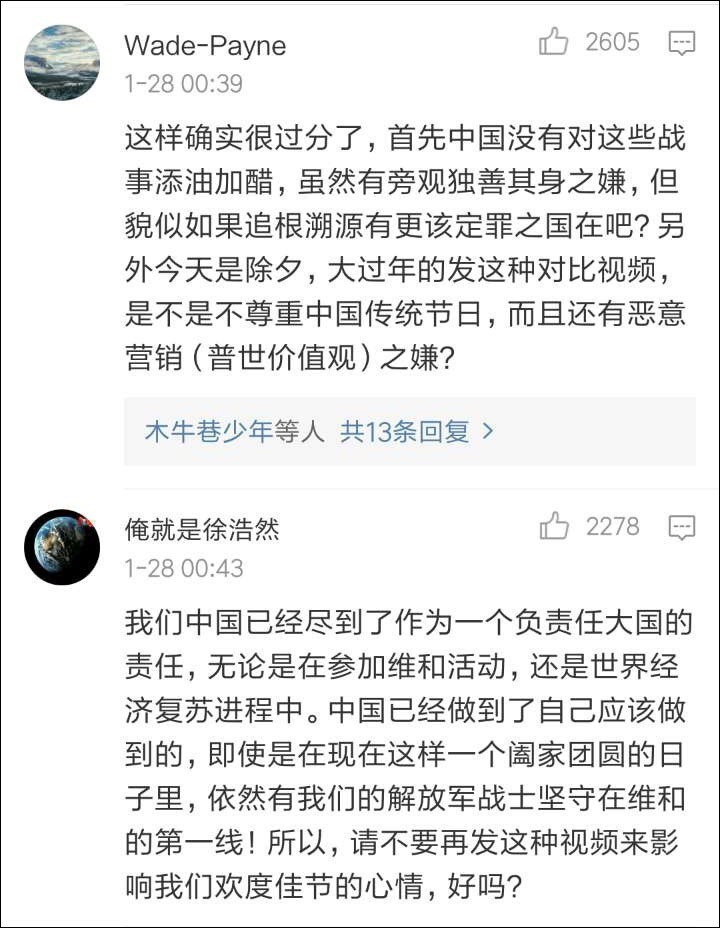The width and height of the screenshot is (720, 928).
Task: Open Wade-Payne's profile avatar
Action: (62, 63)
